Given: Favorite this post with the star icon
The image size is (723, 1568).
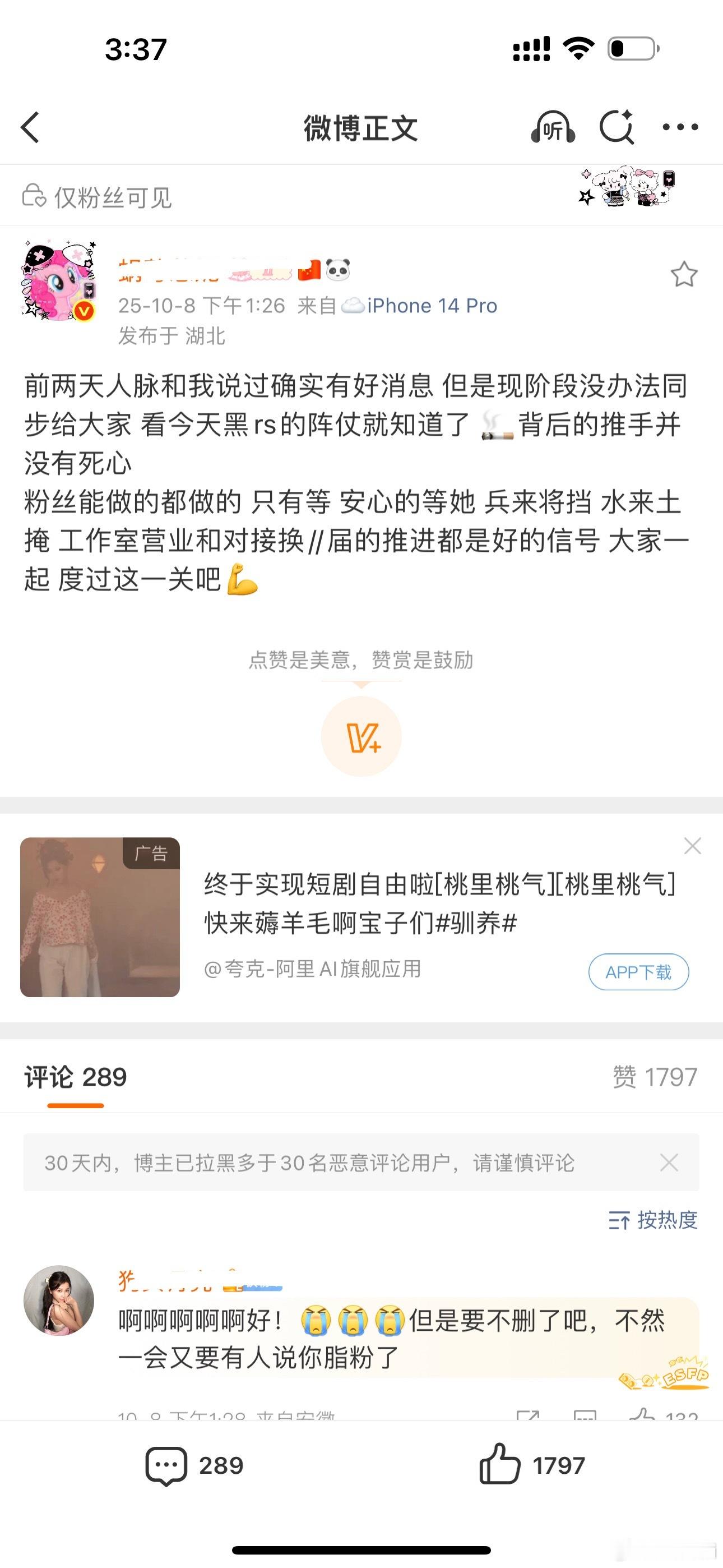Looking at the screenshot, I should 683,275.
